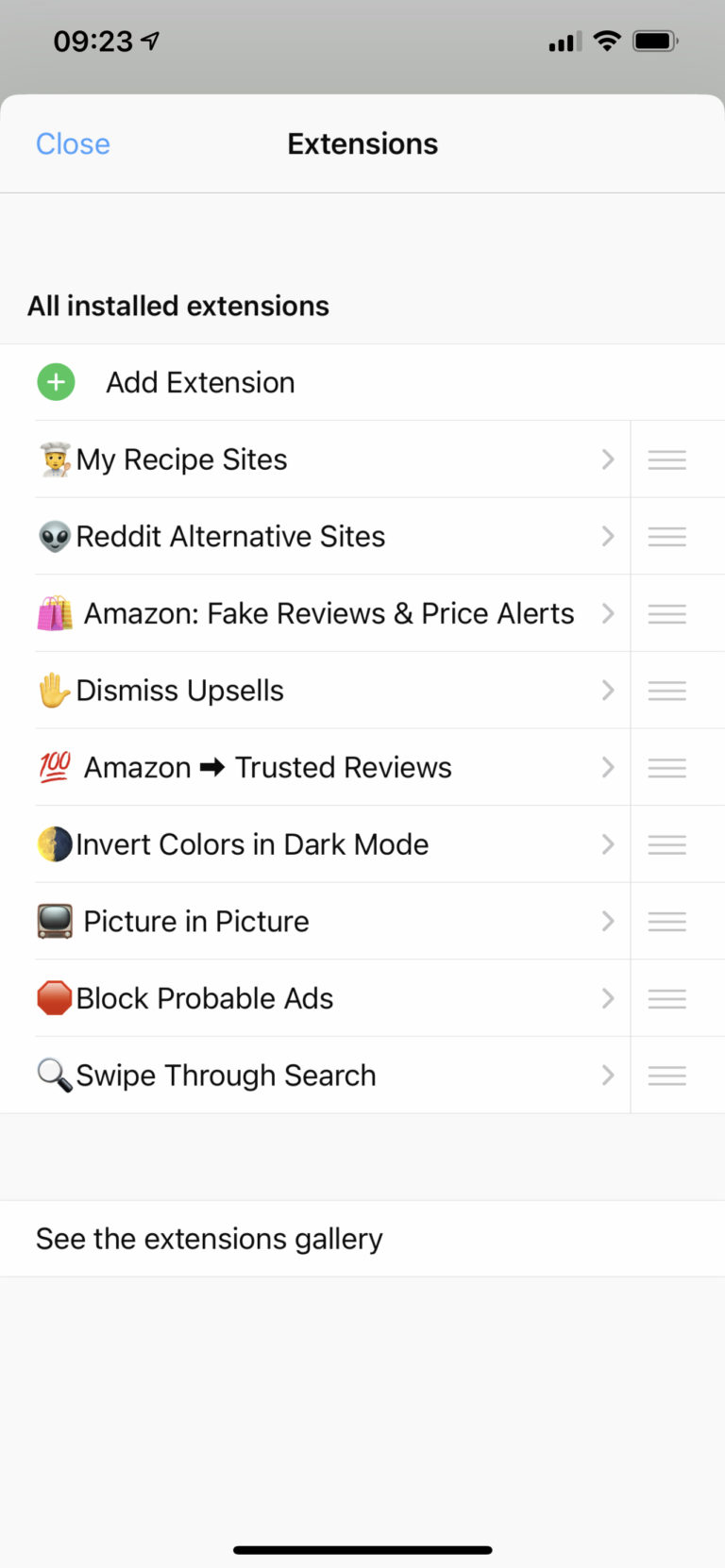Viewport: 725px width, 1568px height.
Task: Click the shopping bags icon for Amazon Fake Reviews
Action: pyautogui.click(x=57, y=613)
